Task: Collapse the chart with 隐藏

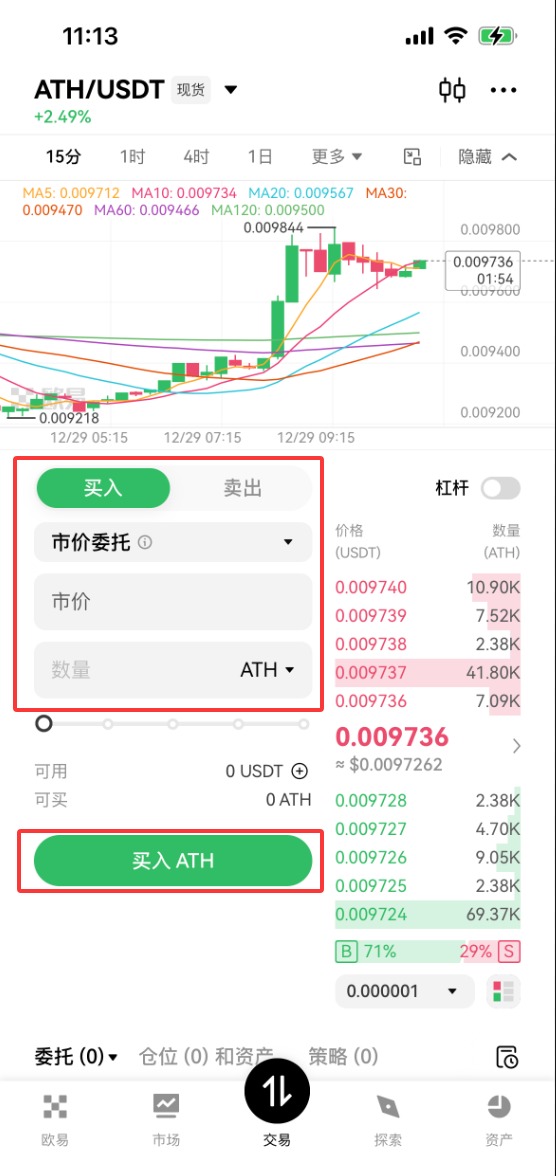Action: coord(488,157)
